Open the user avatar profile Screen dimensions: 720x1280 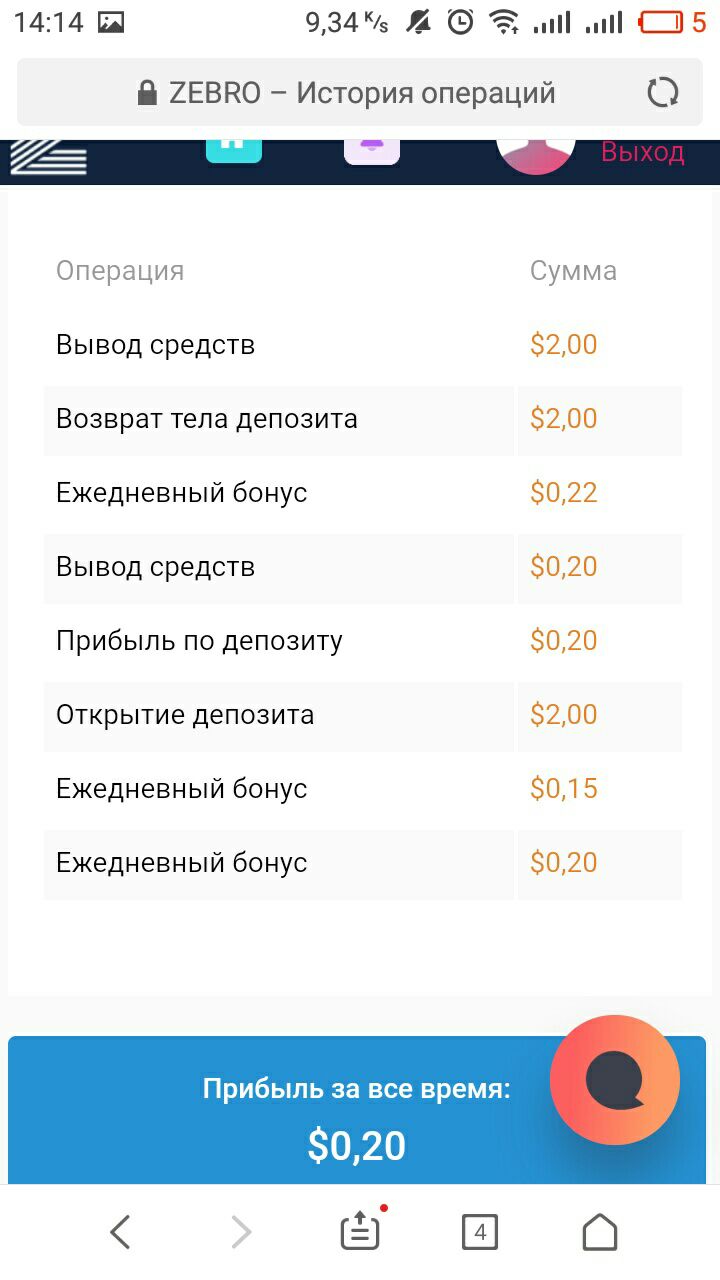(x=536, y=157)
